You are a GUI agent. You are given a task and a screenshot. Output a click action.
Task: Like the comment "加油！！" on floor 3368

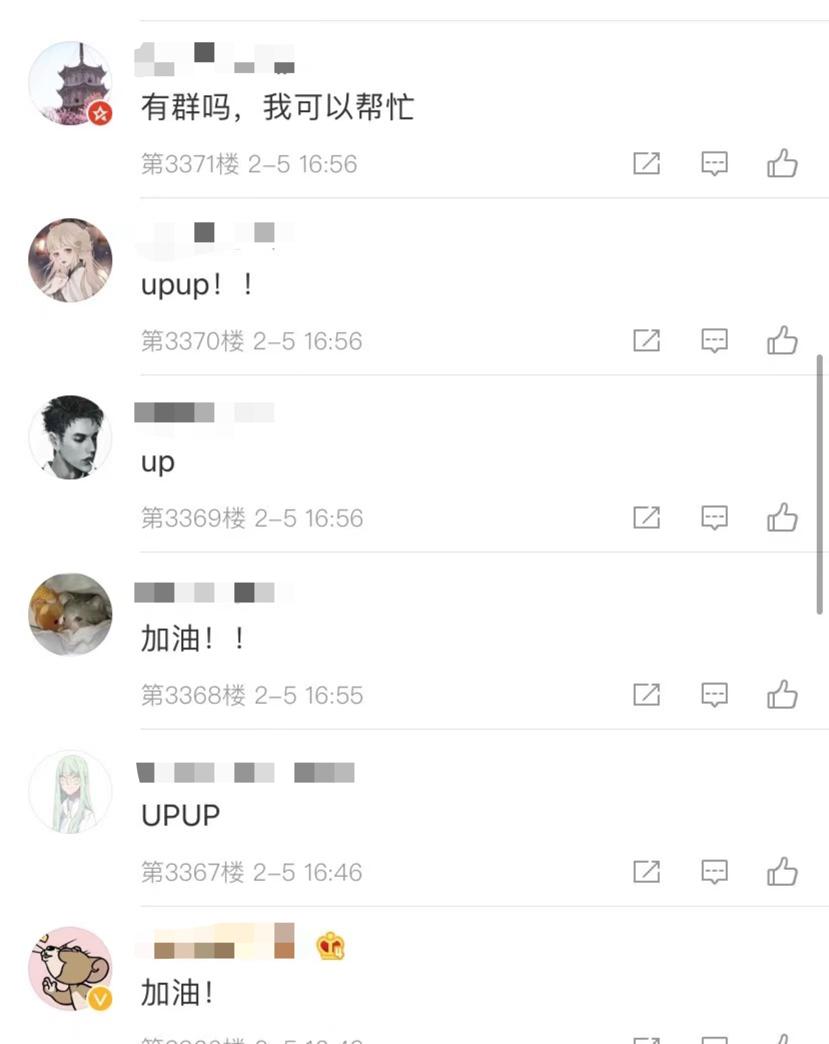pos(781,694)
